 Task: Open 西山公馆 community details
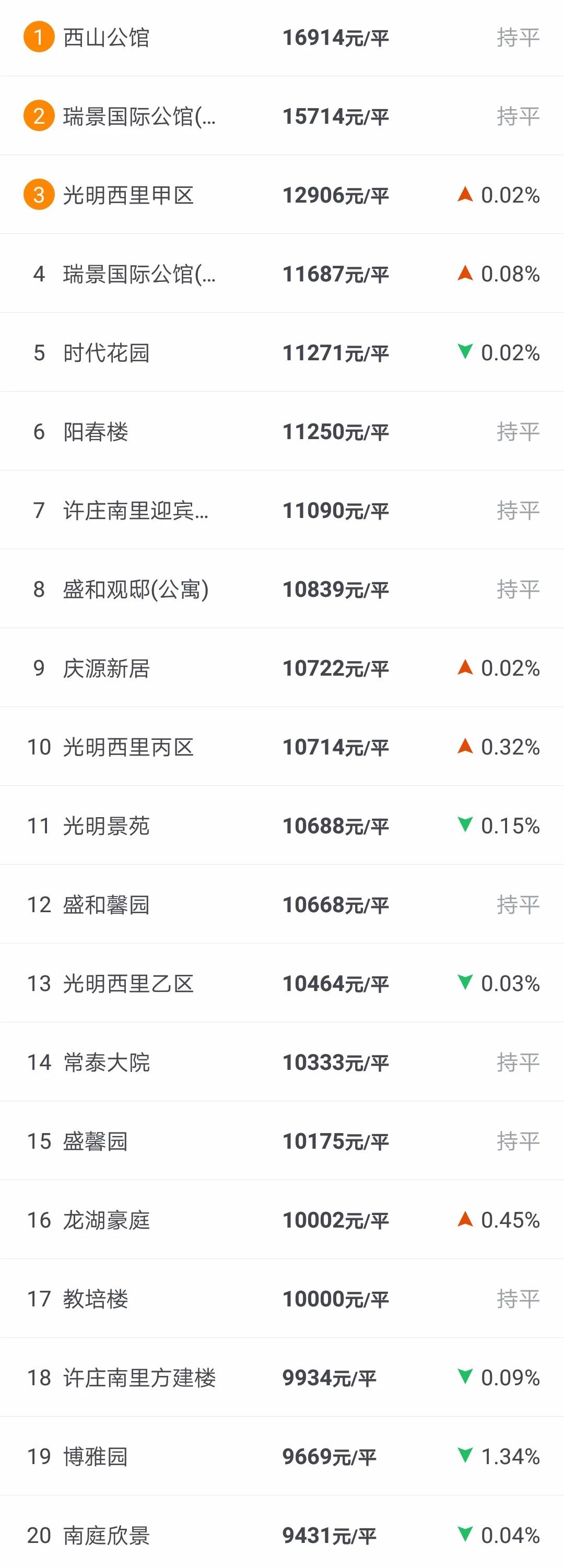pos(107,38)
